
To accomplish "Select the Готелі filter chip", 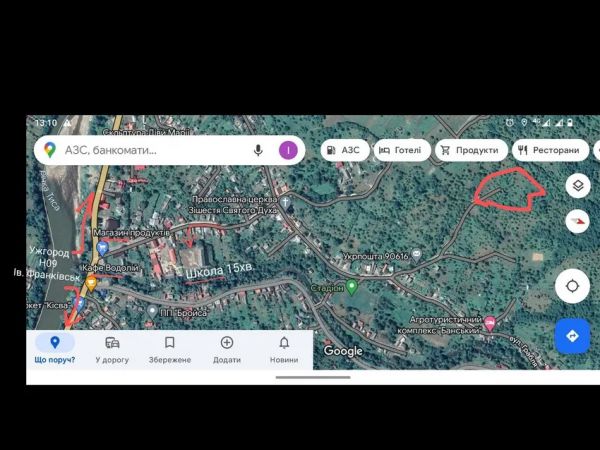I will tap(402, 150).
